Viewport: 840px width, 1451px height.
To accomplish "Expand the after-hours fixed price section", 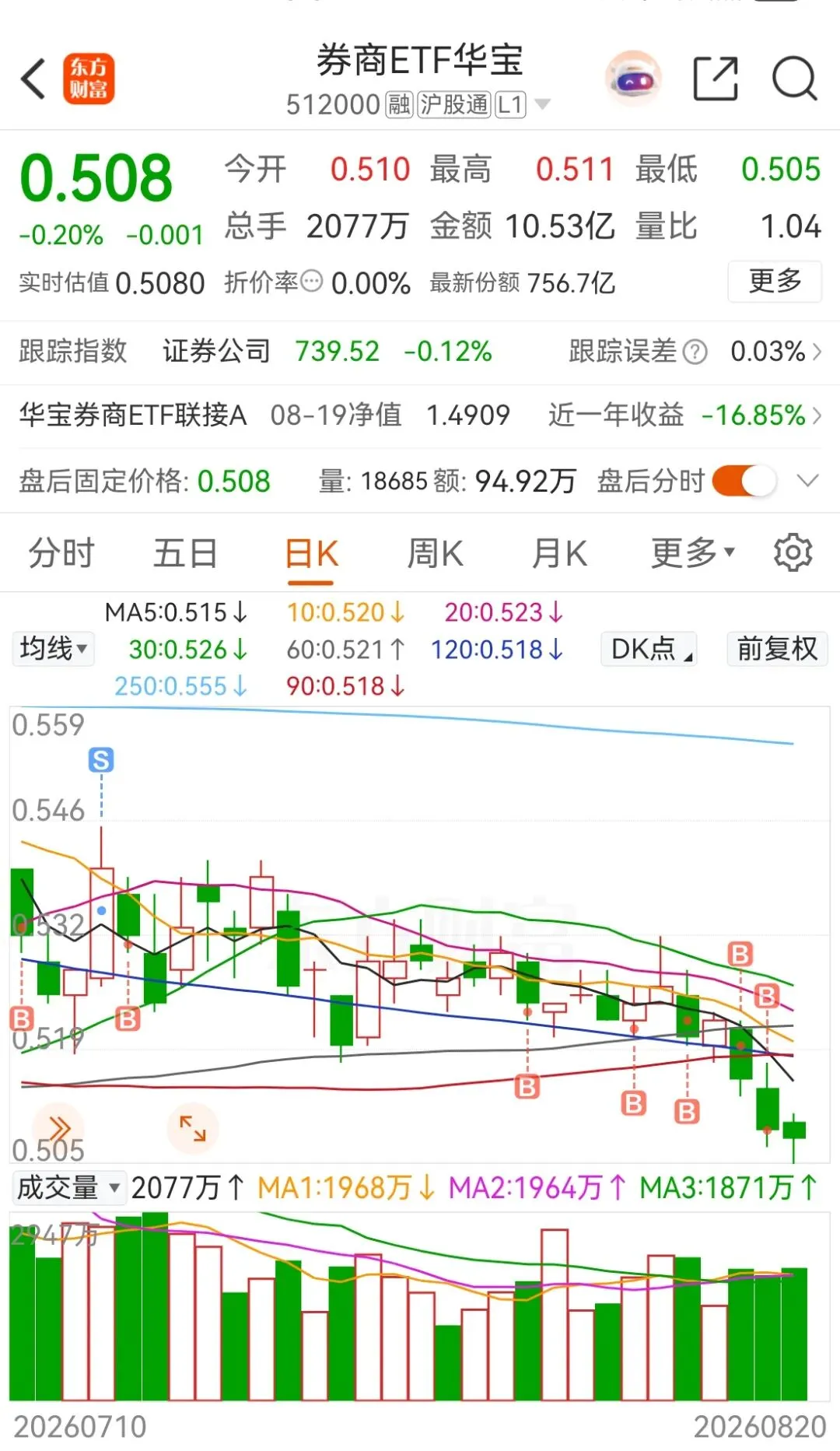I will (808, 481).
